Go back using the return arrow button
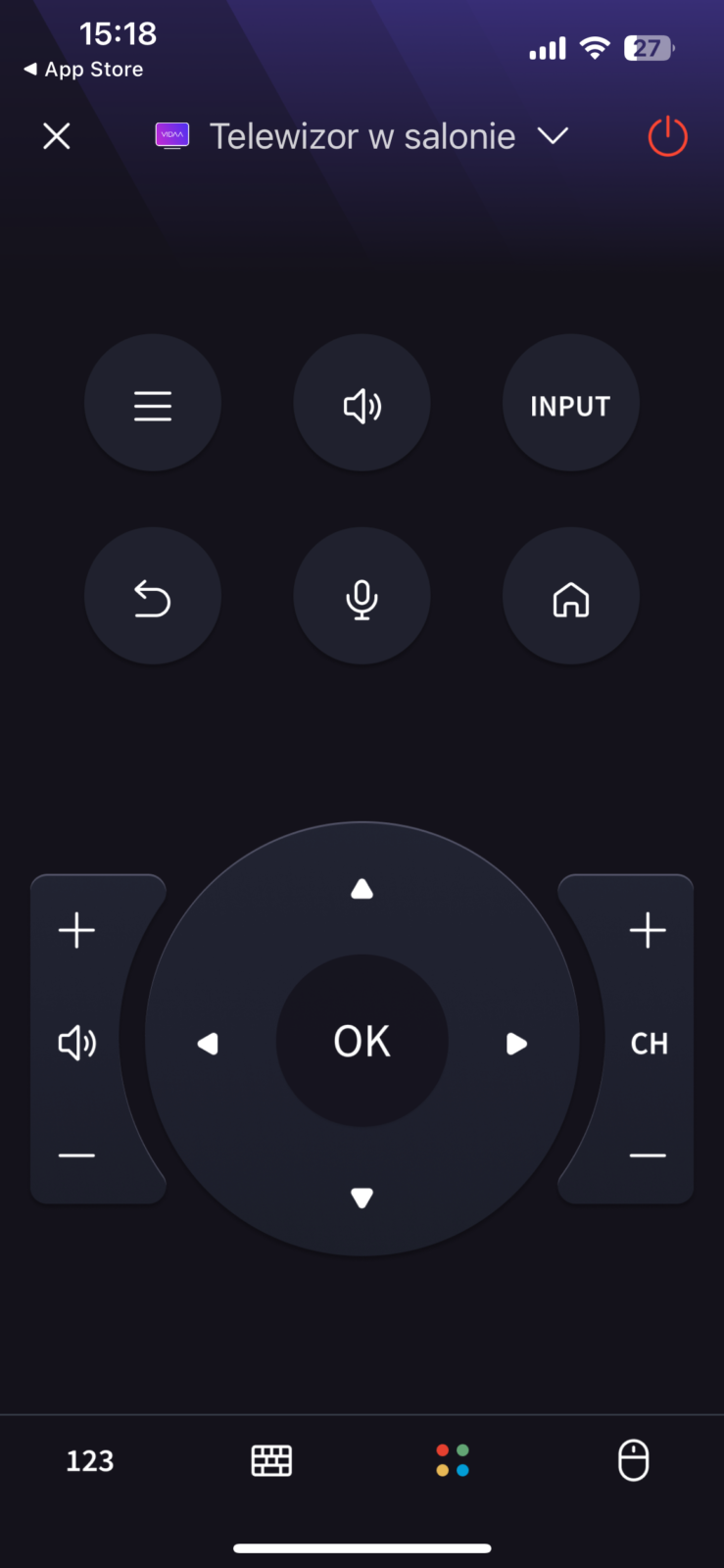 point(153,598)
